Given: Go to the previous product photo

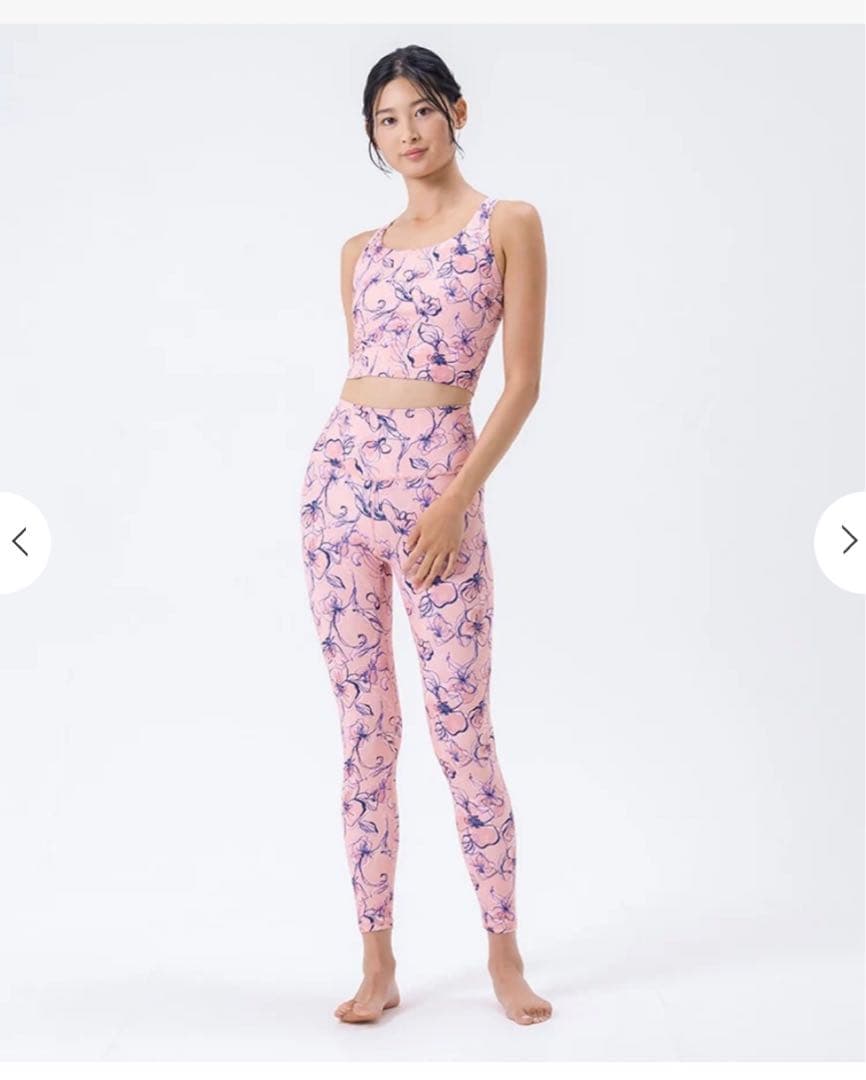Looking at the screenshot, I should click(20, 542).
